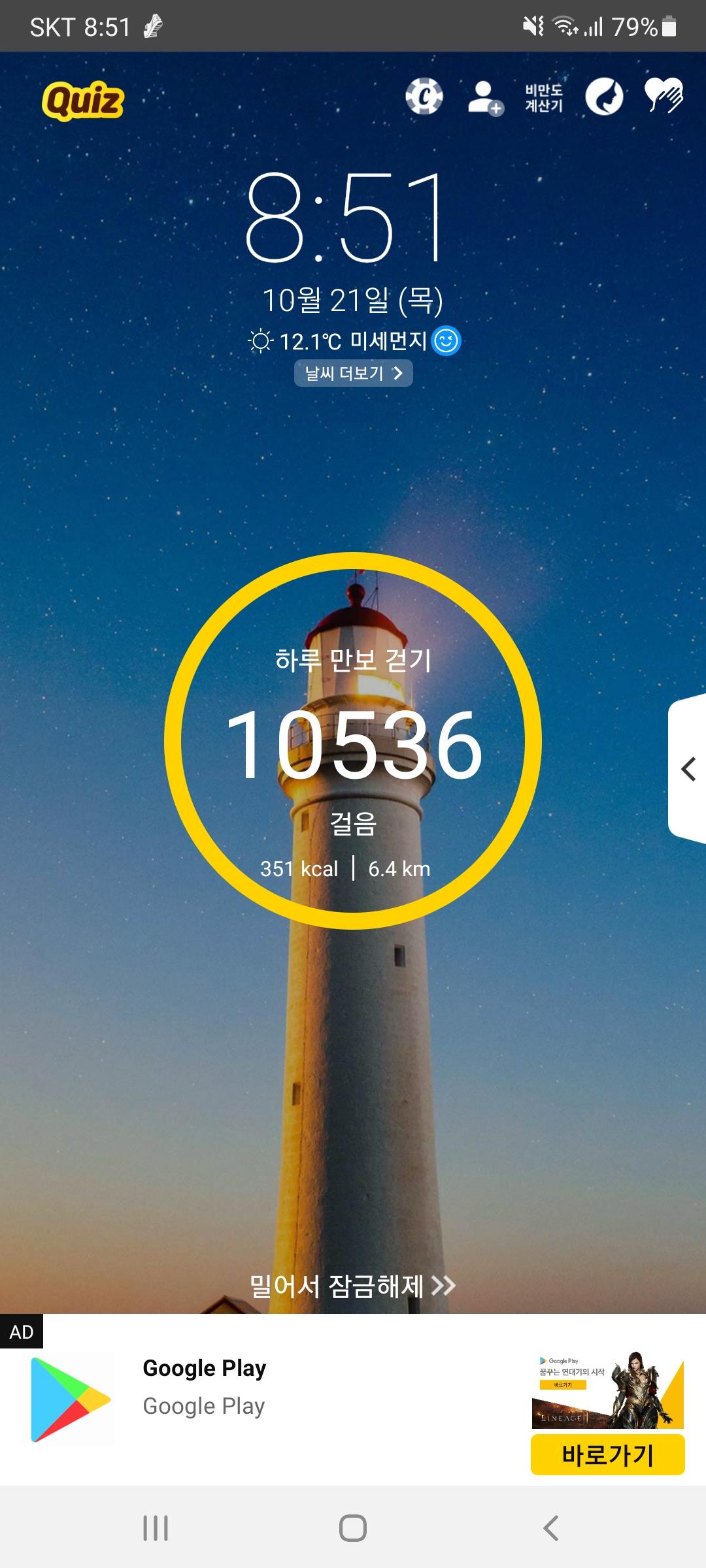Viewport: 706px width, 1568px height.
Task: Tap the heart with hand icon
Action: (664, 96)
